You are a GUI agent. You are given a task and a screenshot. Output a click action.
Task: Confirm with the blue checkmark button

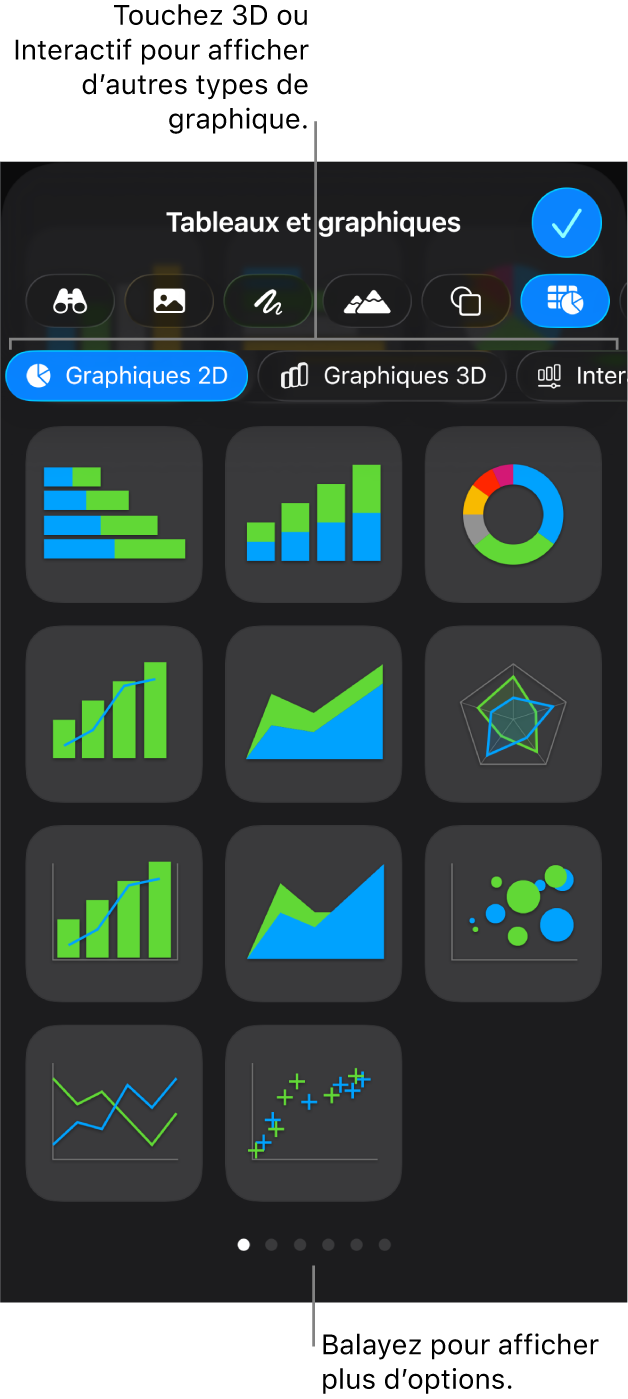(x=566, y=223)
